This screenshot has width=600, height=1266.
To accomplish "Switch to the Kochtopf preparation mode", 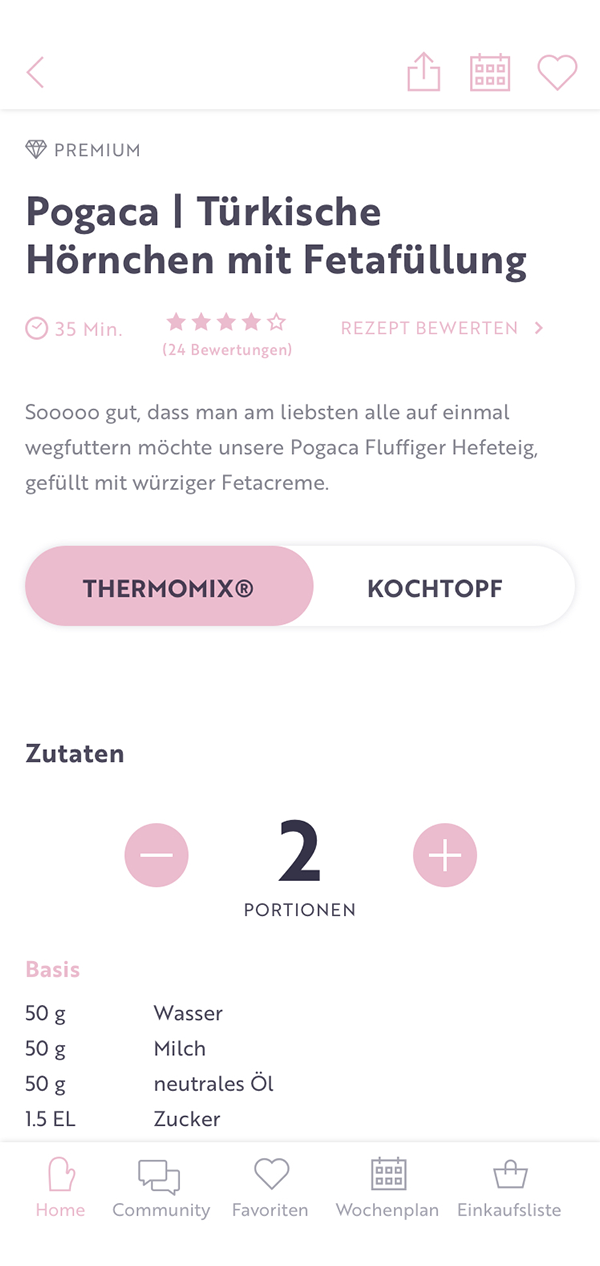I will coord(435,587).
